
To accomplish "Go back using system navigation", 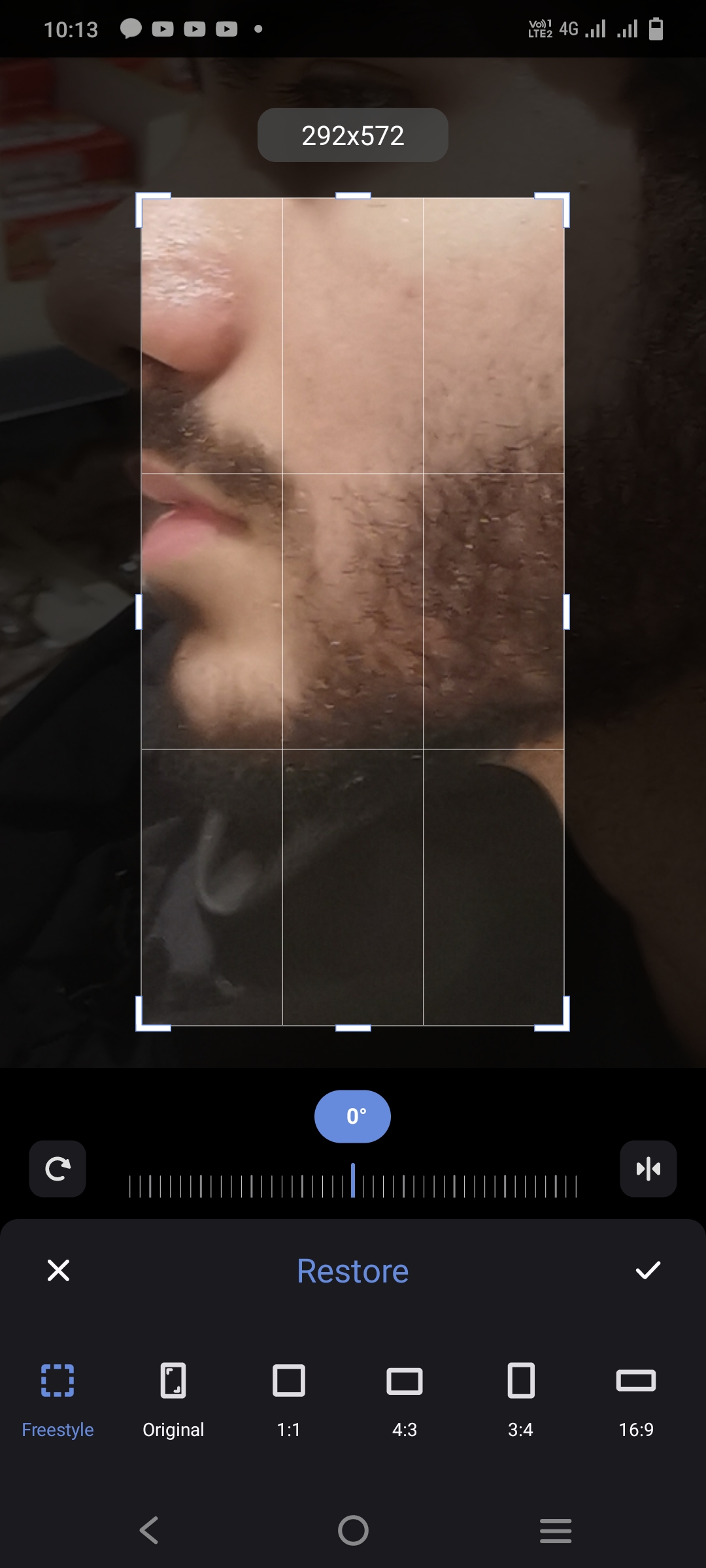I will pyautogui.click(x=149, y=1530).
